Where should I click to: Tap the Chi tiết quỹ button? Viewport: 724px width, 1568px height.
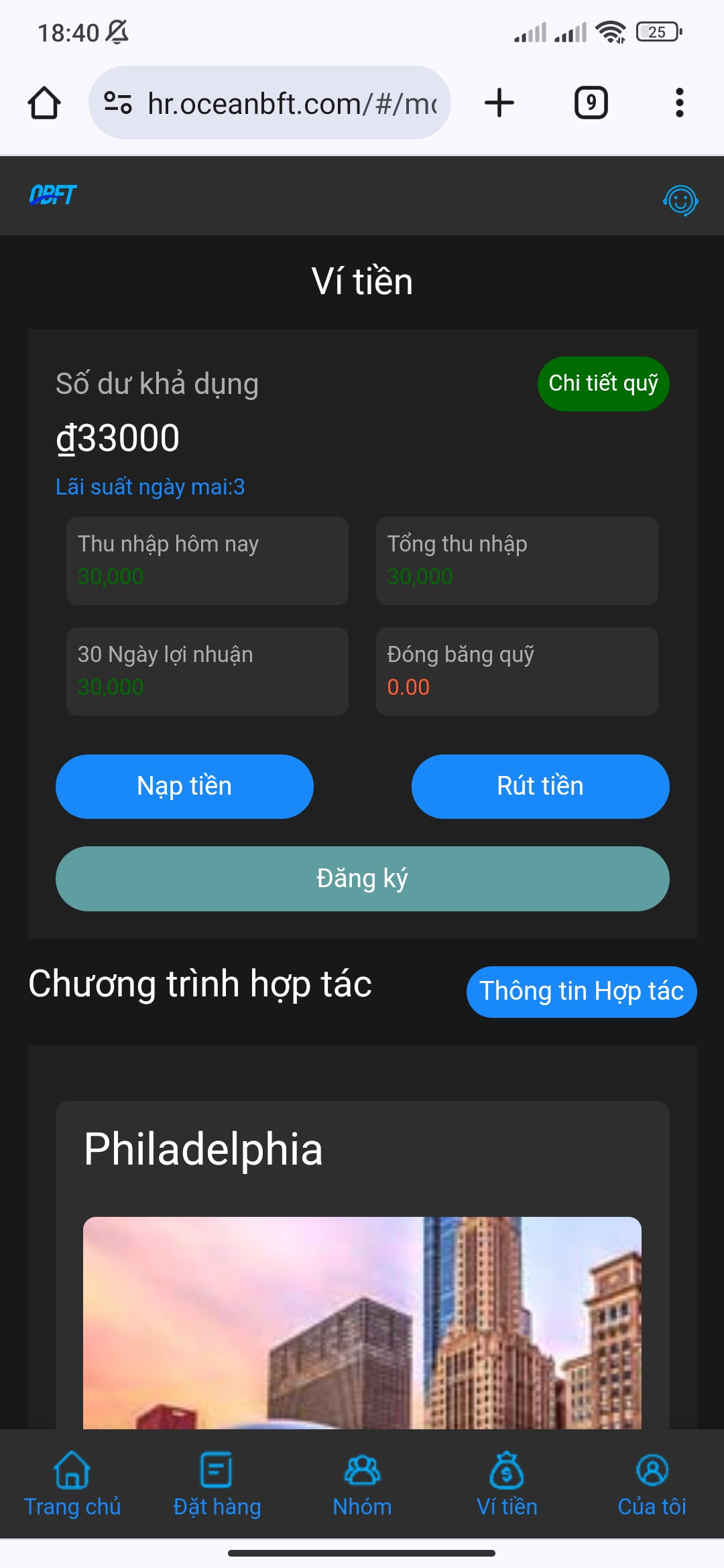coord(603,384)
